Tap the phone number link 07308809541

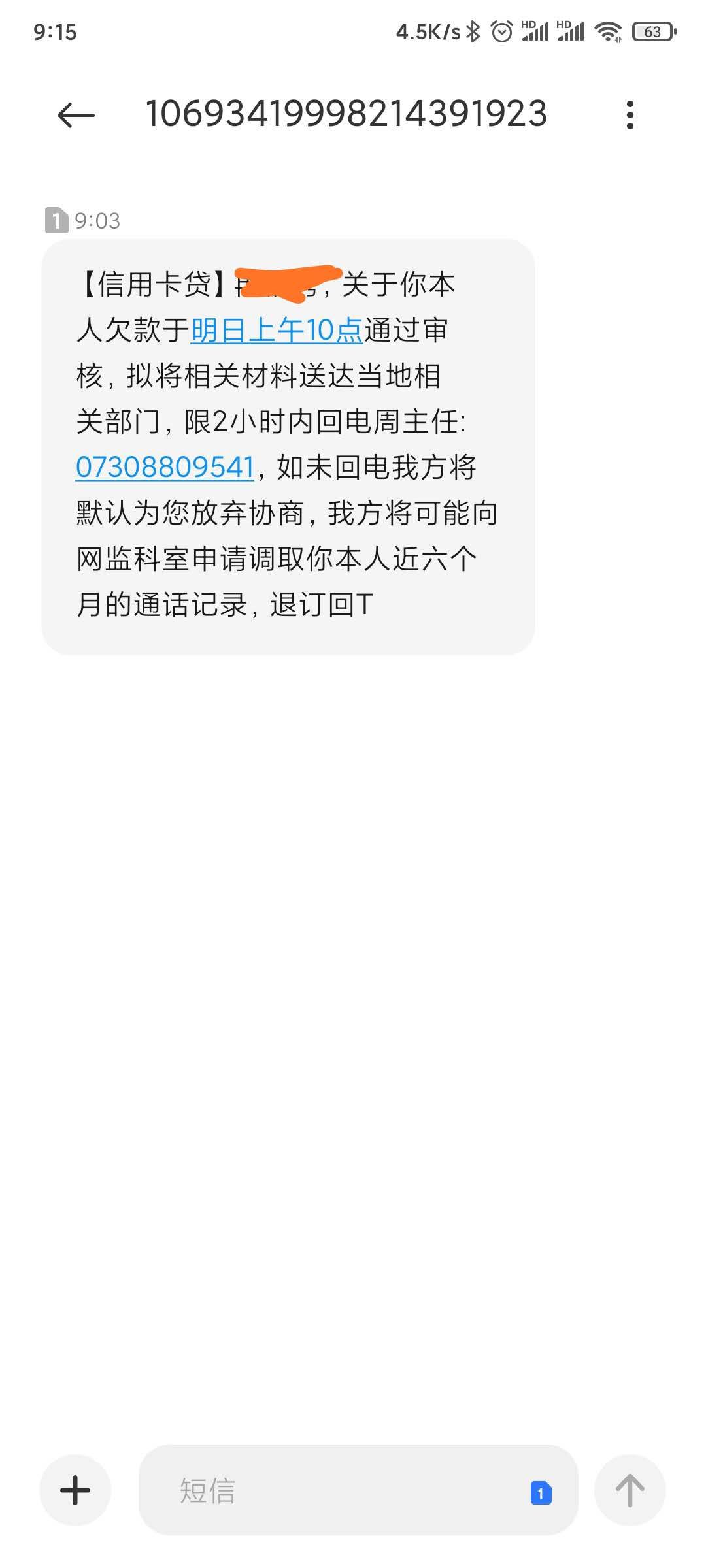(x=165, y=468)
